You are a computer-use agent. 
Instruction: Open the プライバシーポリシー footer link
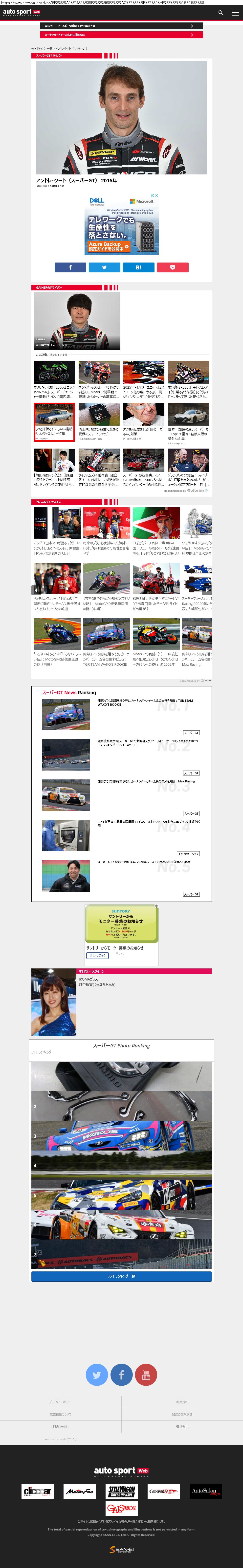pyautogui.click(x=61, y=1402)
